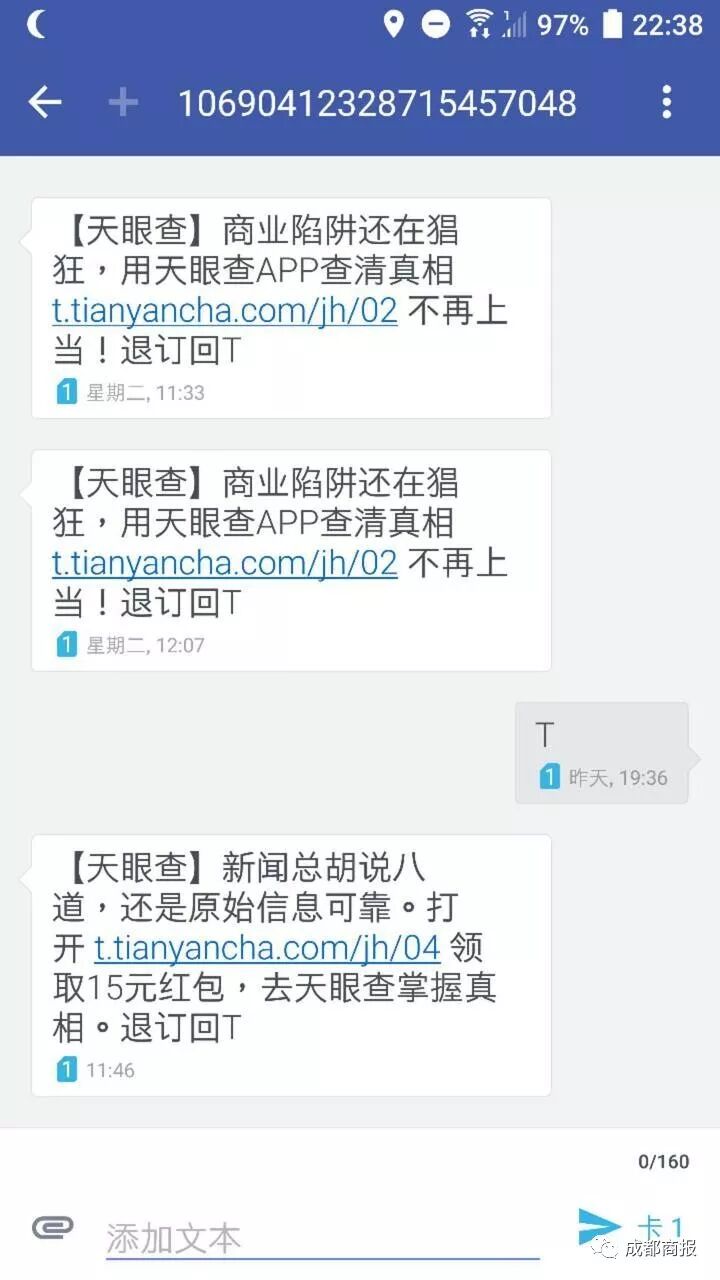Open the jh/02 link in the 11:33 message
Image resolution: width=720 pixels, height=1280 pixels.
point(225,311)
